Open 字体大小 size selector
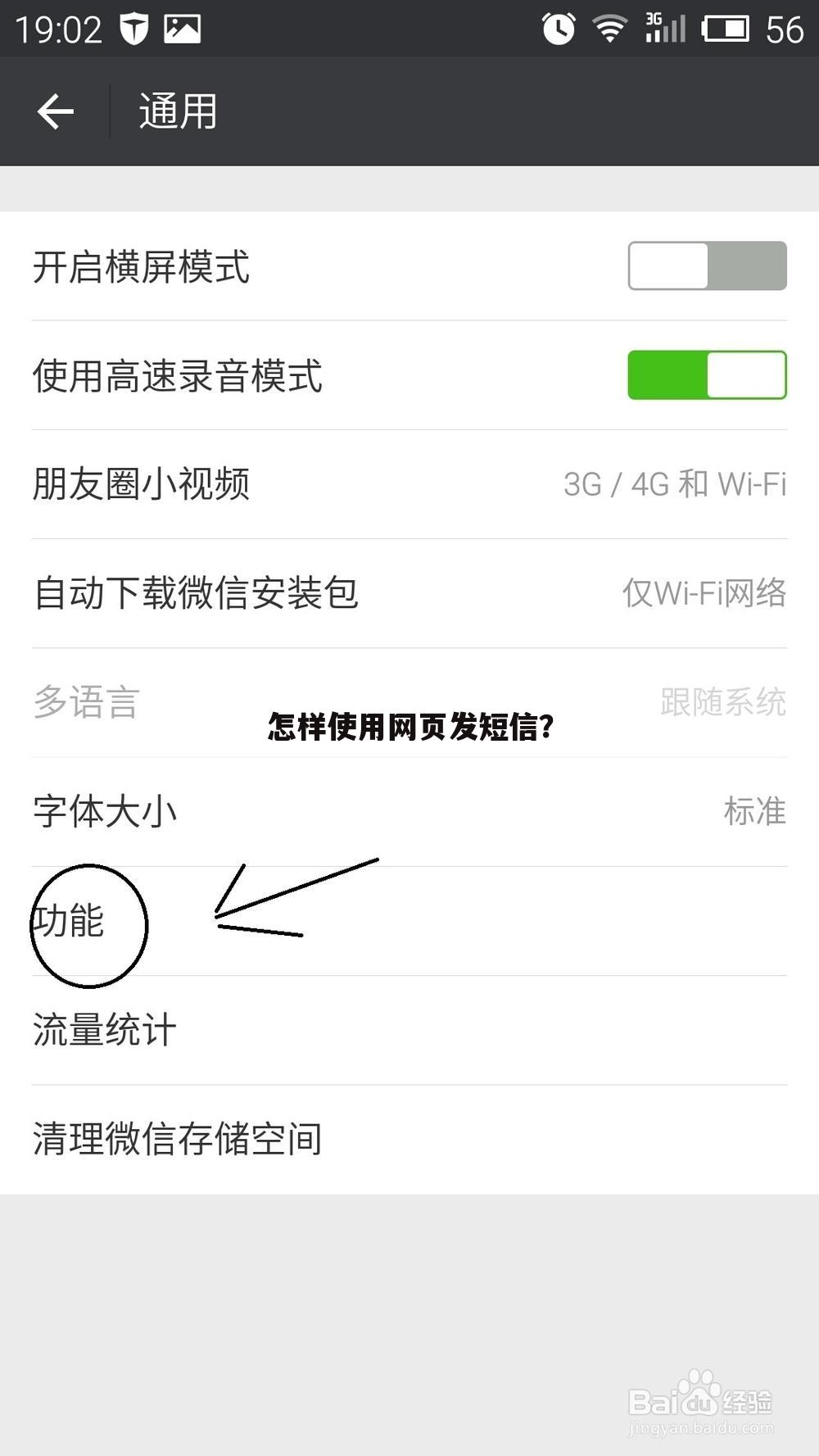The height and width of the screenshot is (1456, 819). coord(409,811)
